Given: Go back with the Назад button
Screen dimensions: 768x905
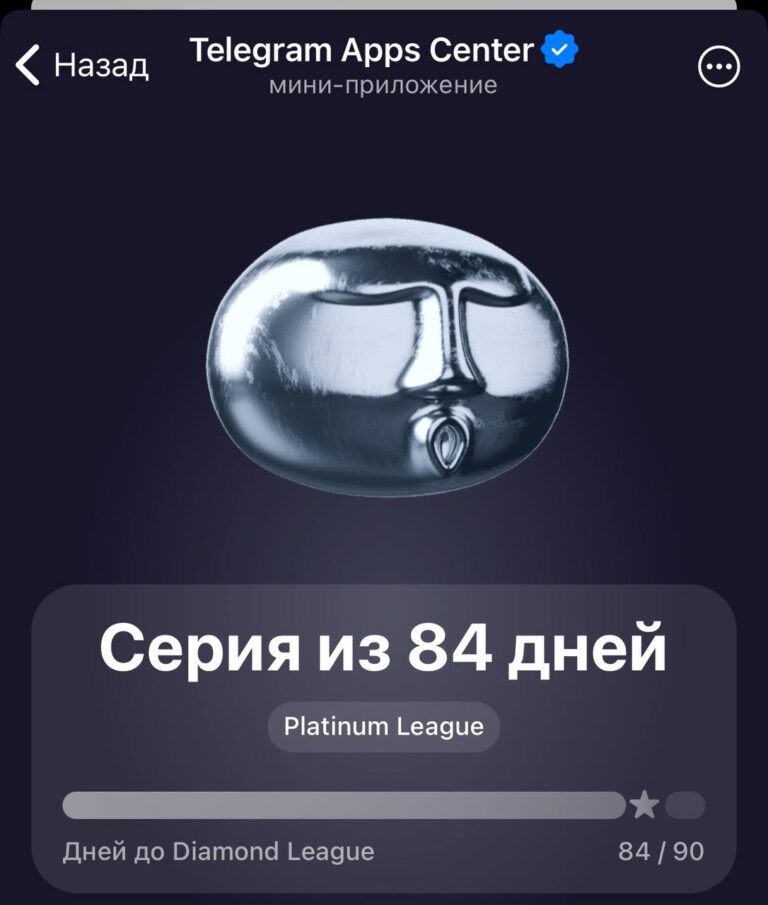Looking at the screenshot, I should point(82,66).
